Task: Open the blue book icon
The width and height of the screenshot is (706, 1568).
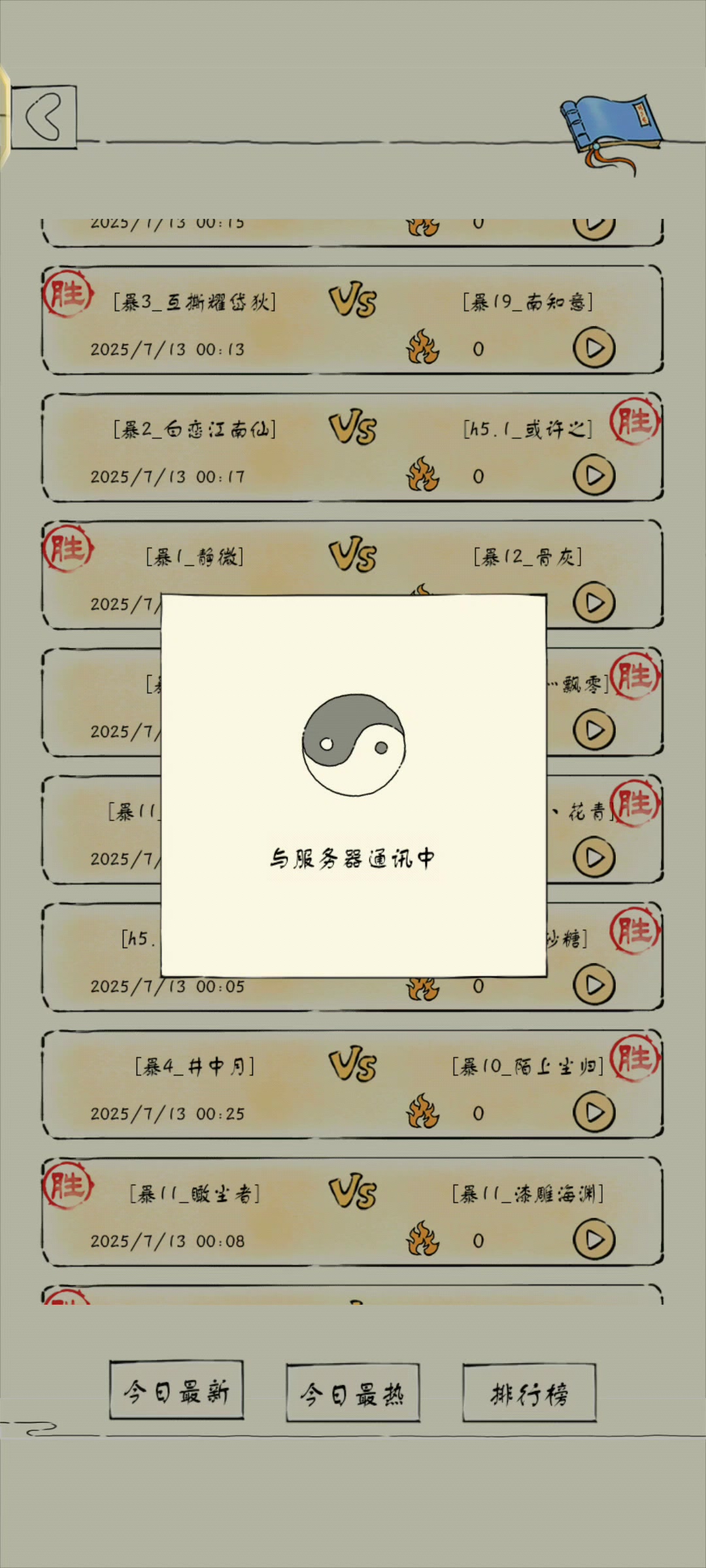Action: [611, 131]
